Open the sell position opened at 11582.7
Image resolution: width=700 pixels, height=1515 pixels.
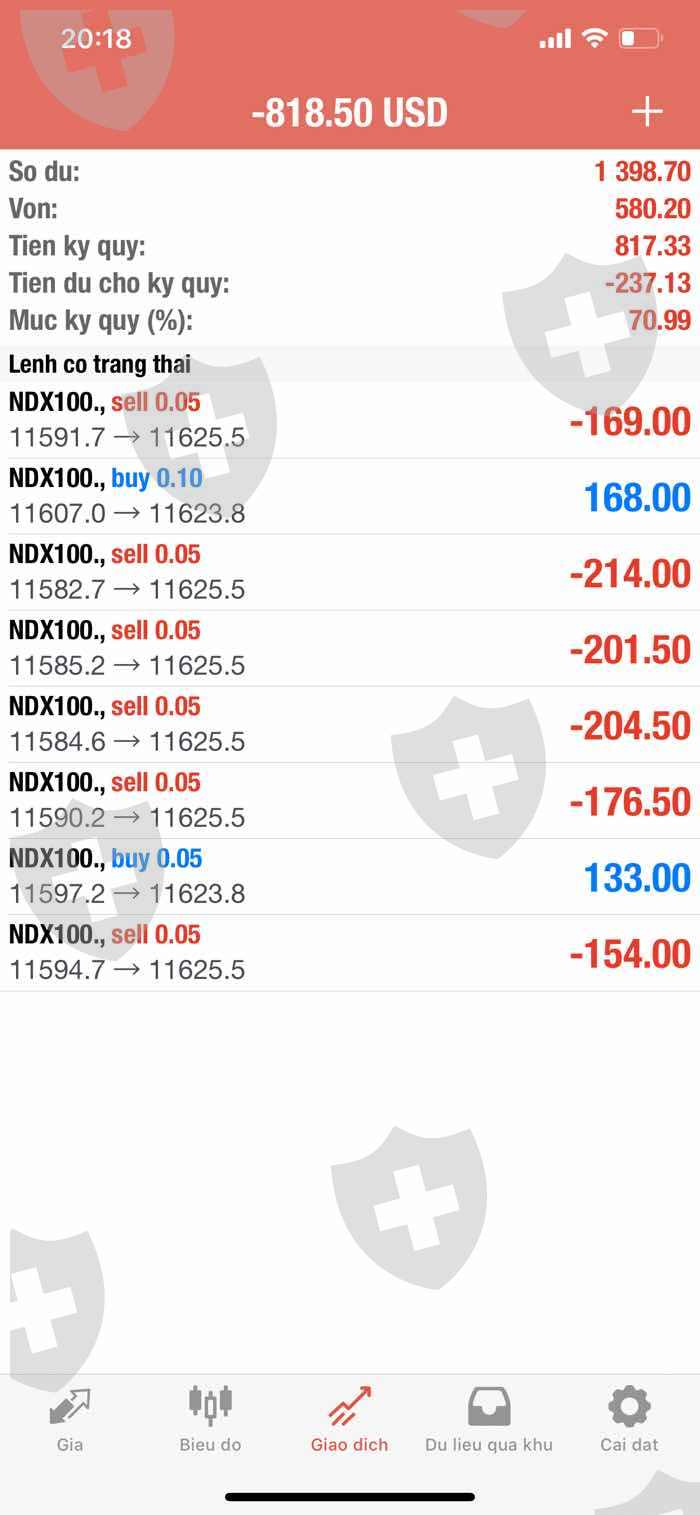coord(350,573)
